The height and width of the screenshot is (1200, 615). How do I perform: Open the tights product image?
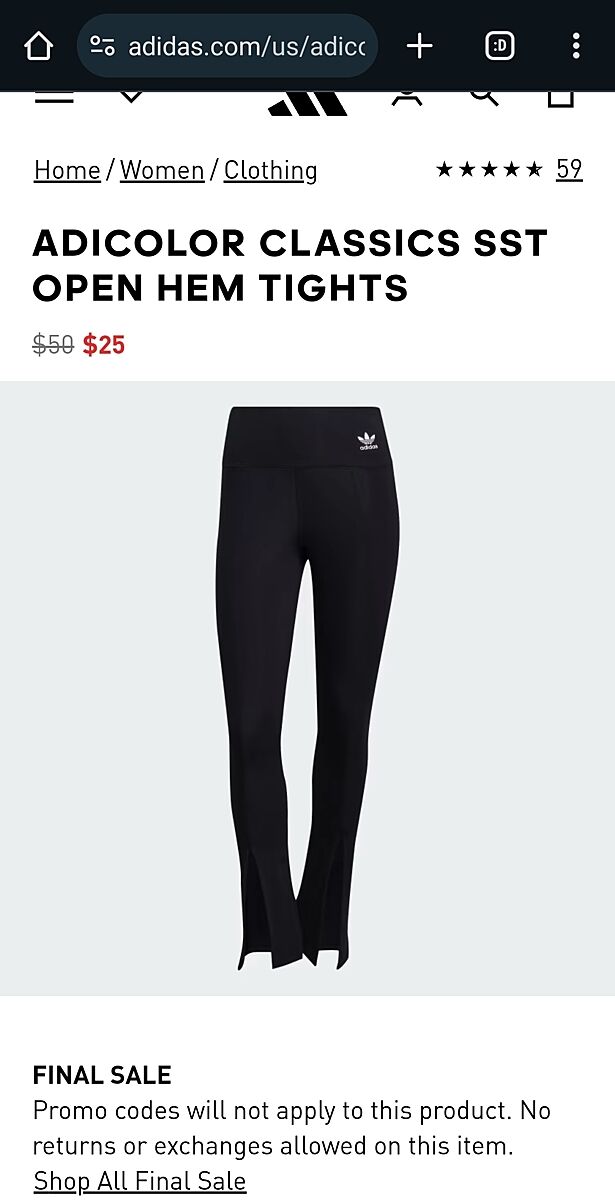coord(307,688)
